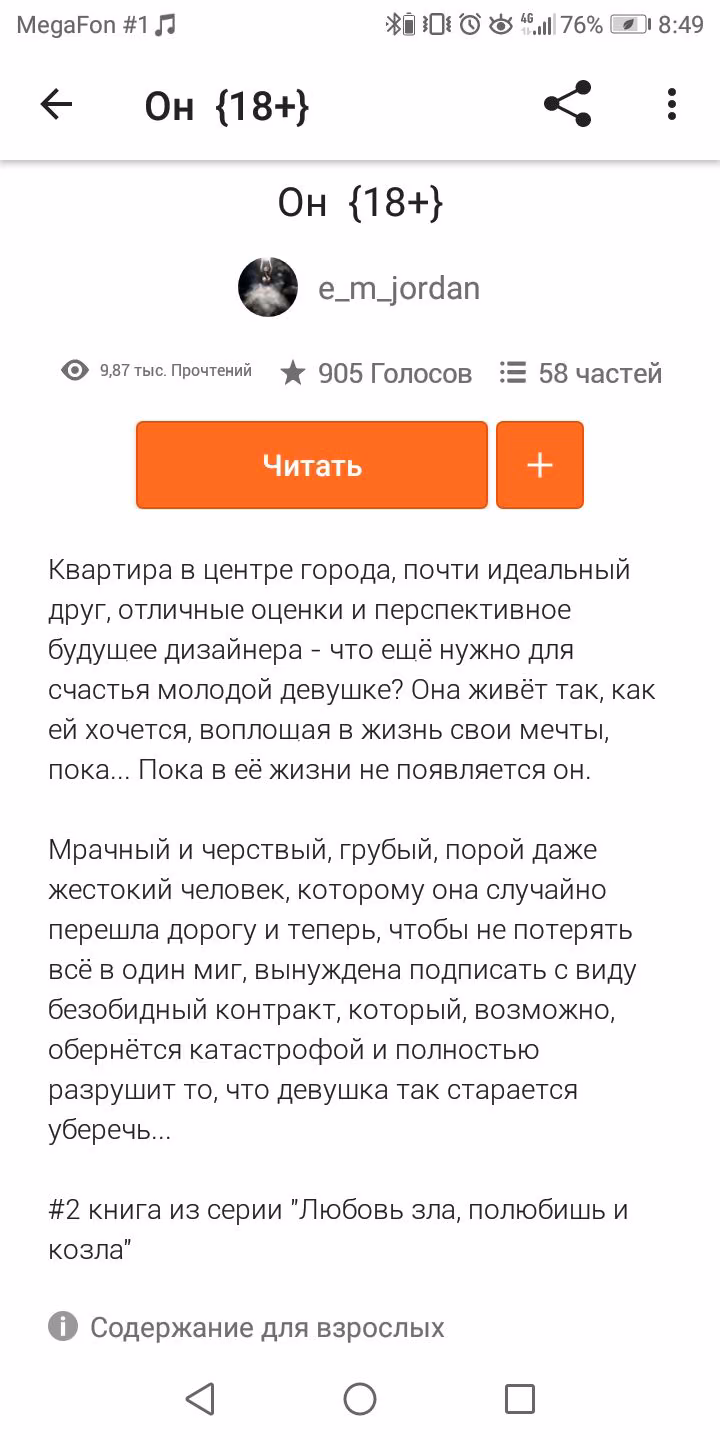Tap the orange Читать button
Screen dimensions: 720x1440
coord(312,465)
